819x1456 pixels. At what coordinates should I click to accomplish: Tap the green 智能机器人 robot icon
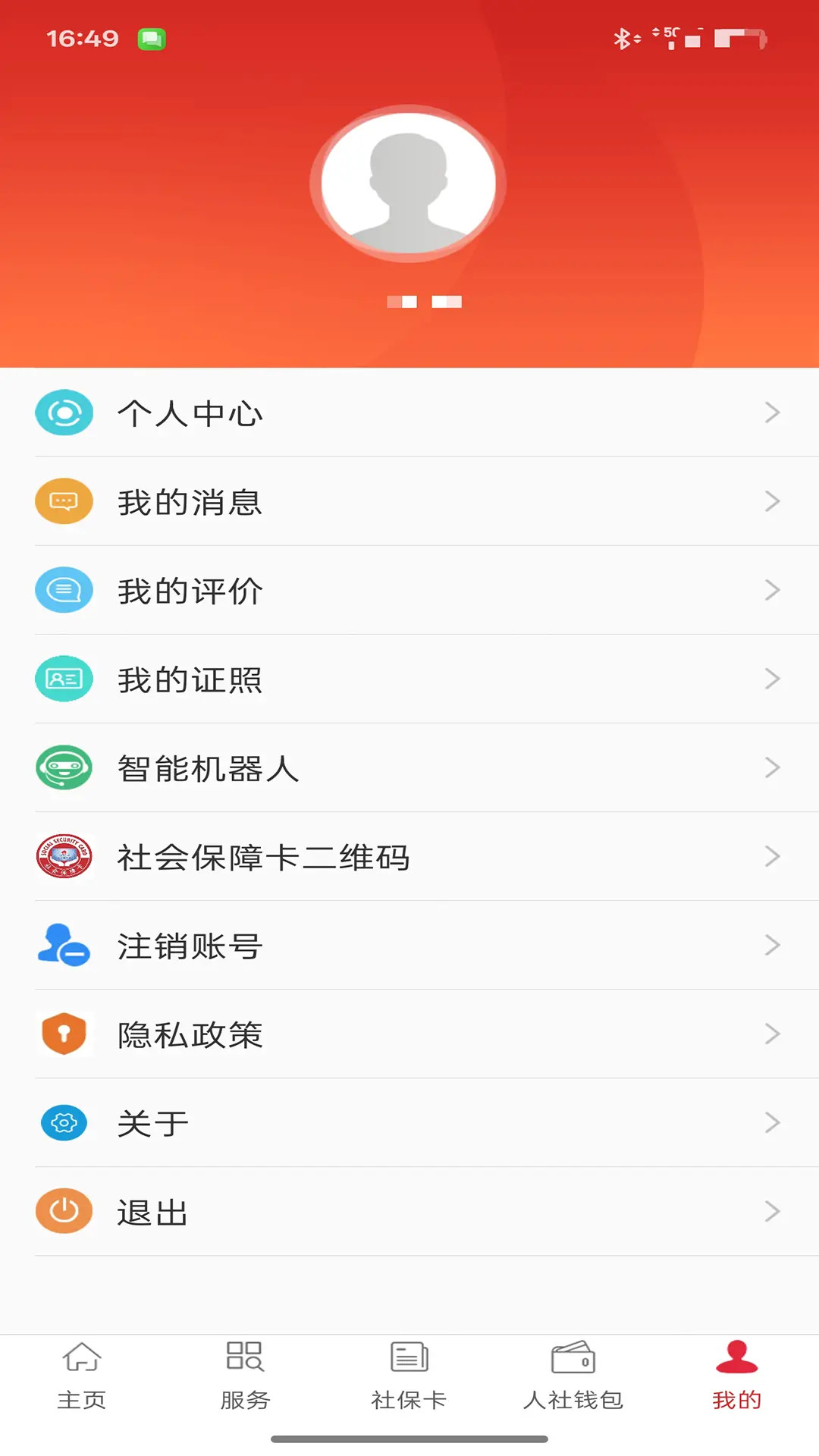tap(64, 767)
